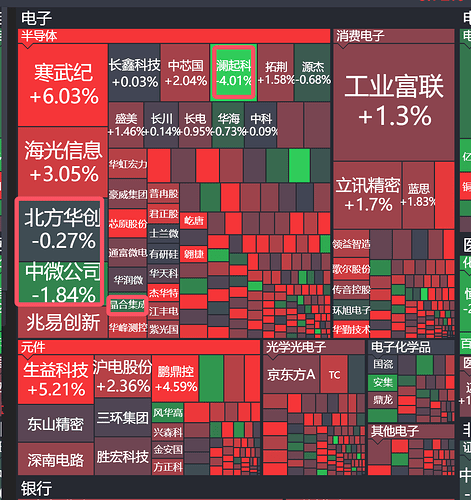
Task: Open 中微公司 -1.84% stock tile
Action: point(60,282)
